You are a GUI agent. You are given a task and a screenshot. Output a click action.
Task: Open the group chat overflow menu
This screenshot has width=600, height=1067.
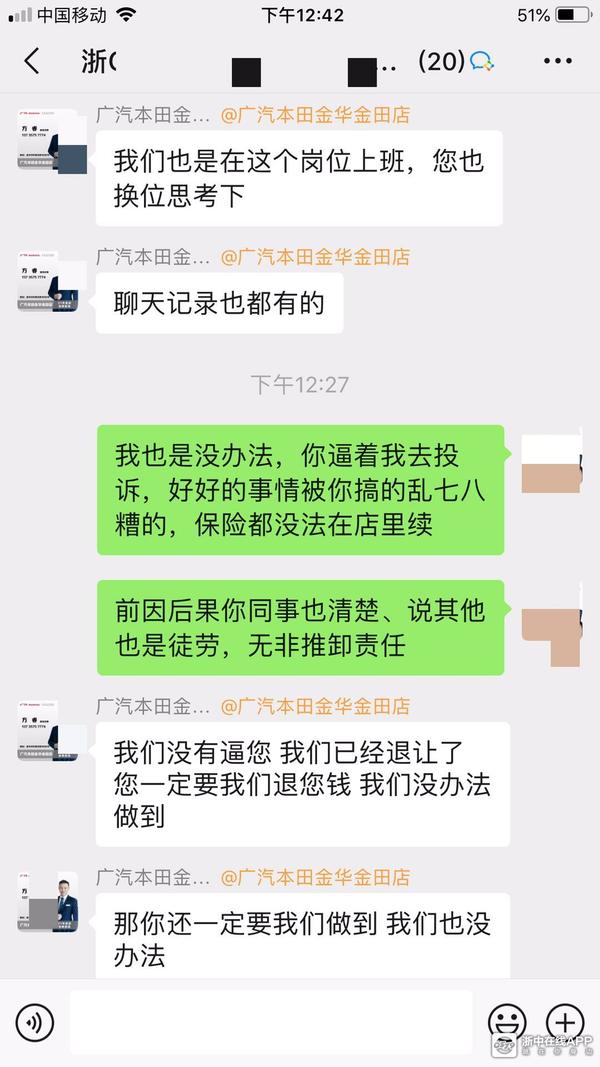click(557, 62)
